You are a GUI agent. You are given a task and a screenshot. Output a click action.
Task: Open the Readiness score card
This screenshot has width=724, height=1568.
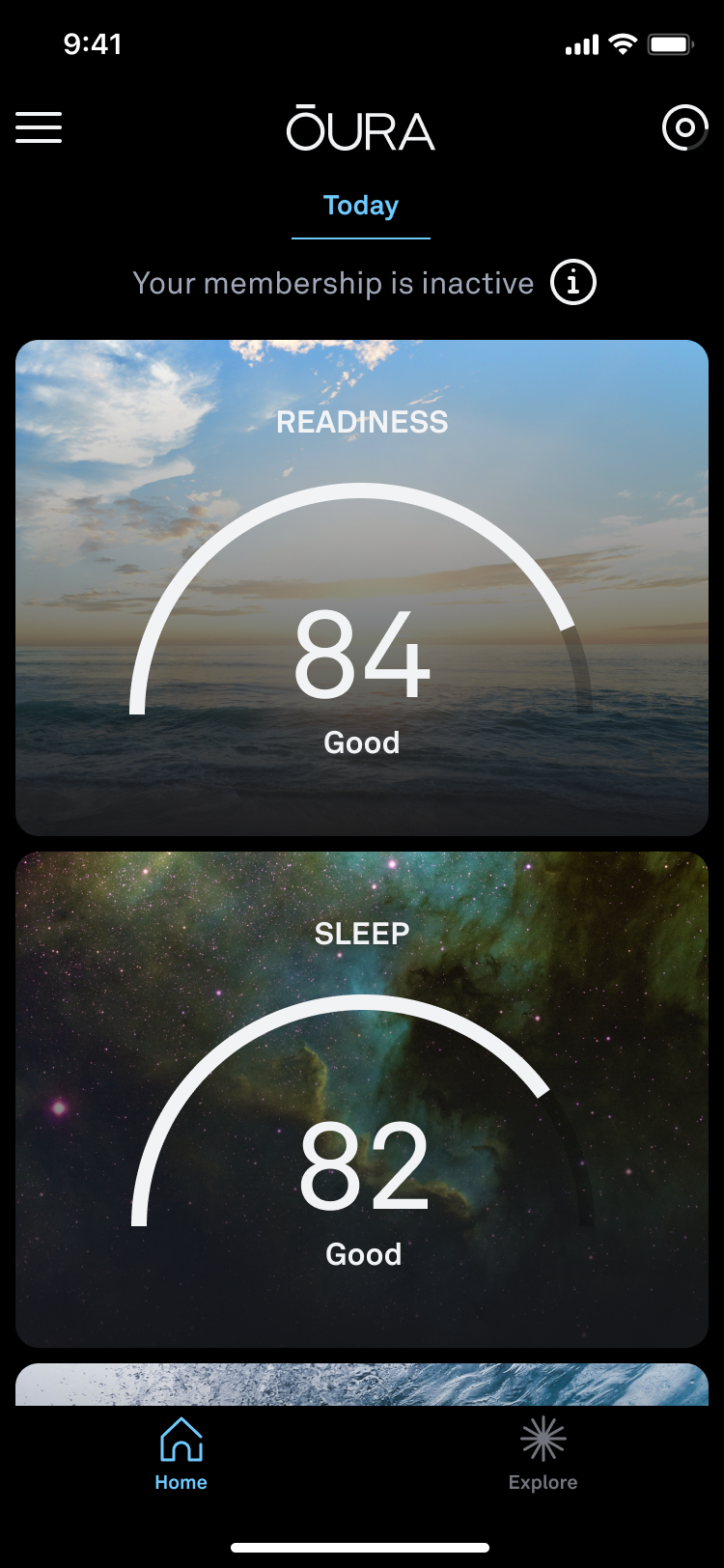pos(362,587)
